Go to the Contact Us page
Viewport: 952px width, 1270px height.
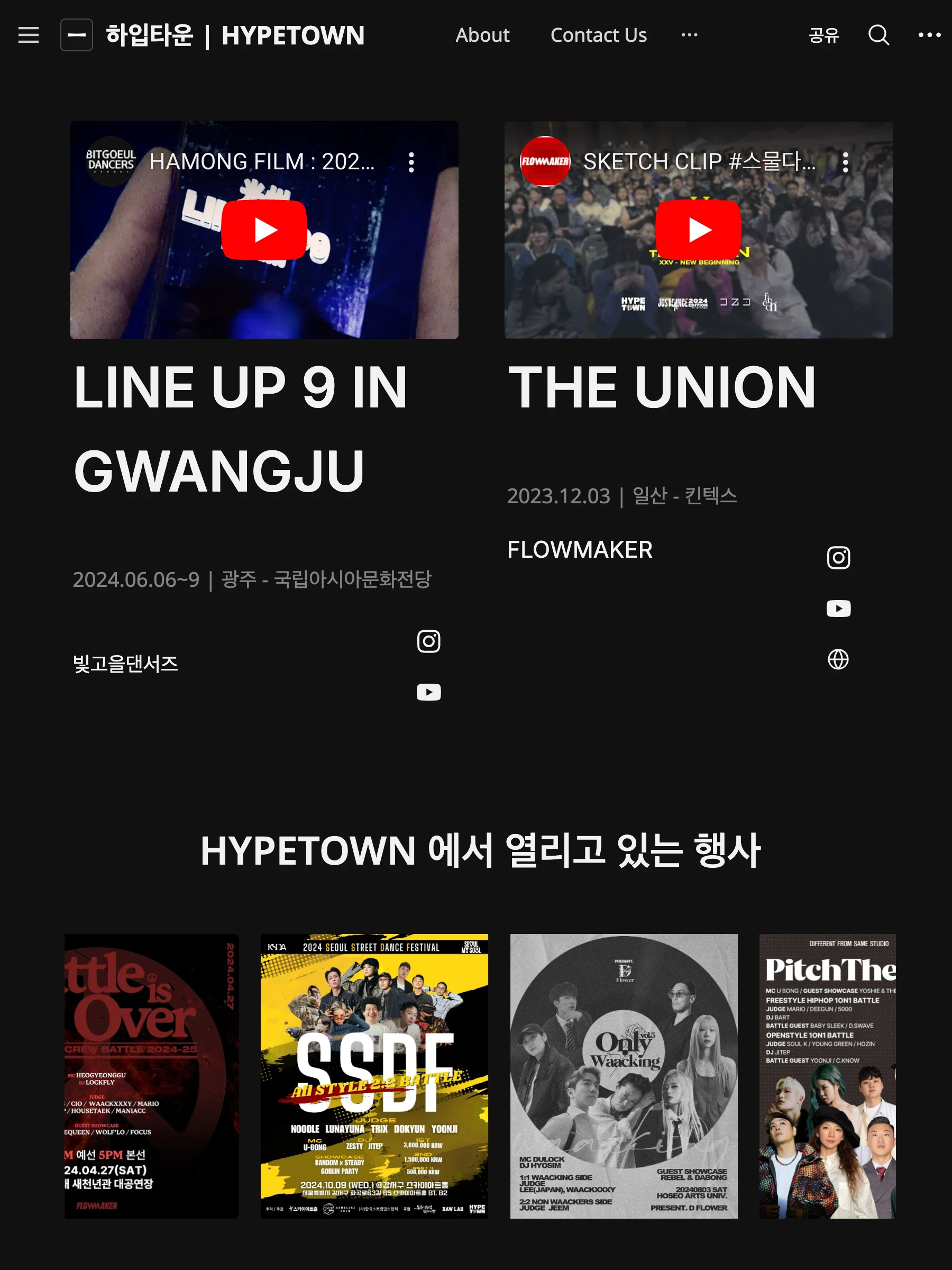(598, 35)
